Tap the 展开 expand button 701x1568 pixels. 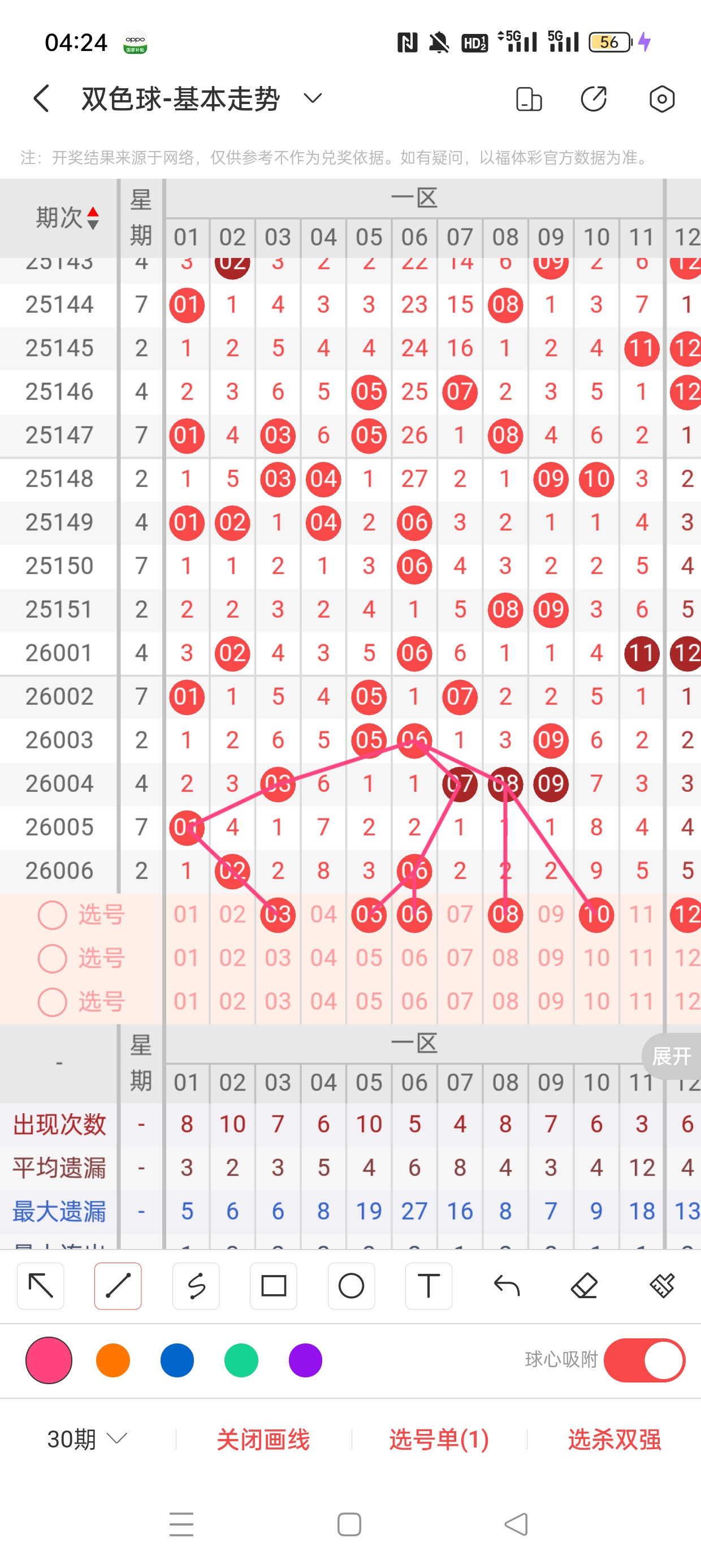point(672,1056)
